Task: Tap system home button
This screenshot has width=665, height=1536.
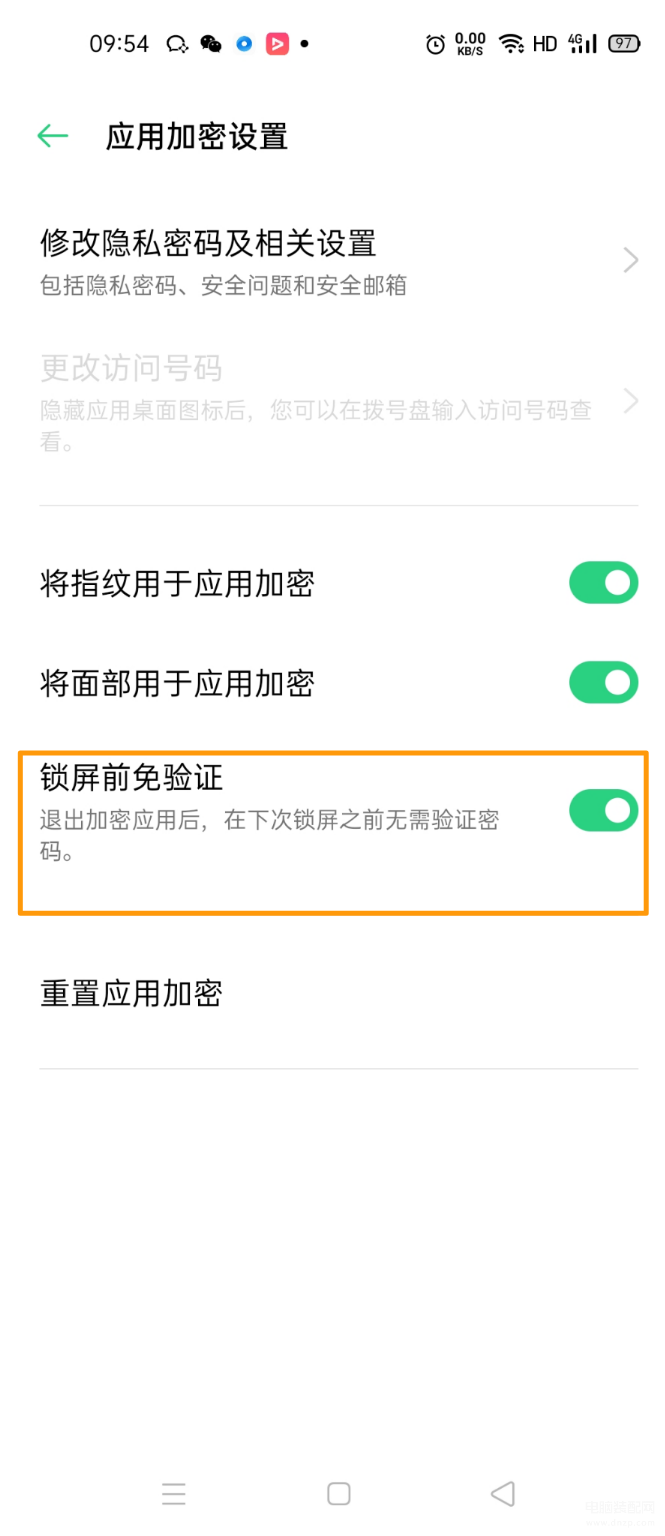Action: tap(339, 1494)
